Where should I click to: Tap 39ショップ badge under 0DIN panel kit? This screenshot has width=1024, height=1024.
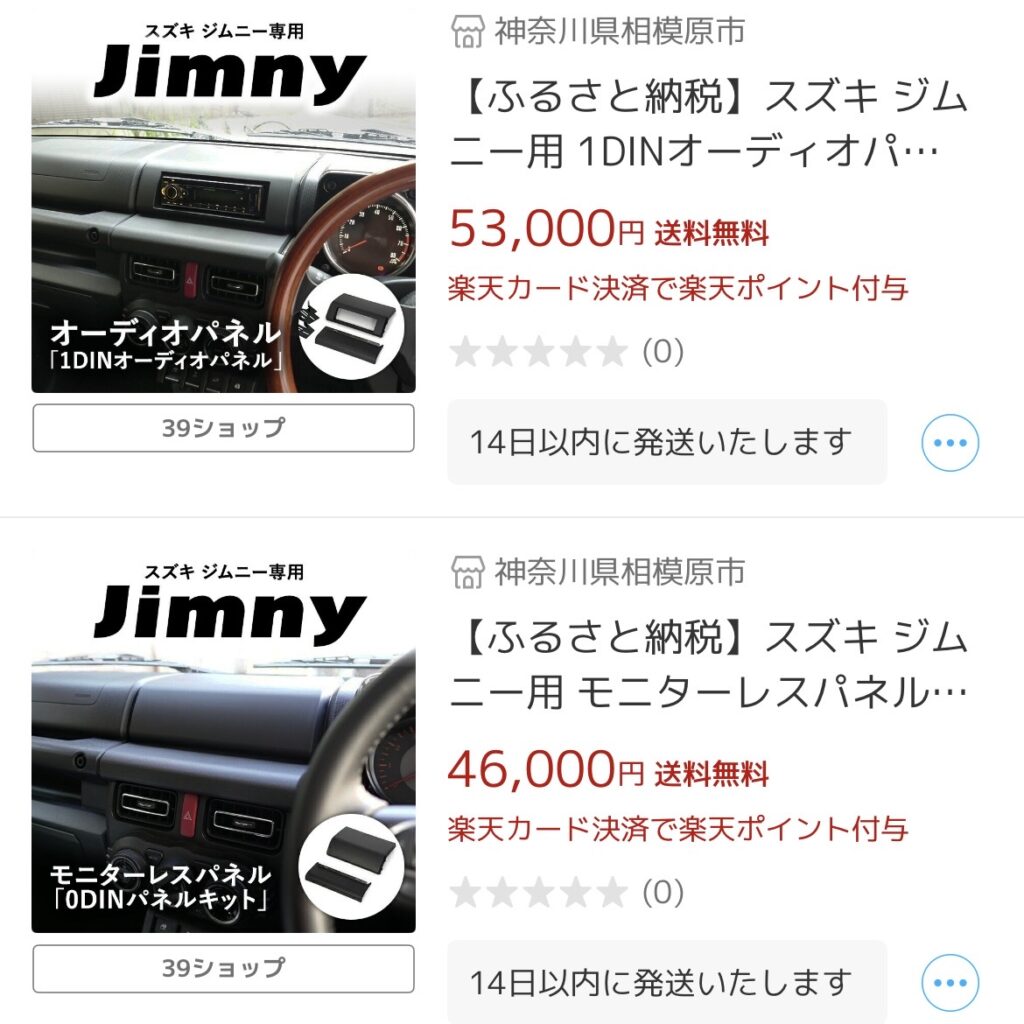(223, 968)
